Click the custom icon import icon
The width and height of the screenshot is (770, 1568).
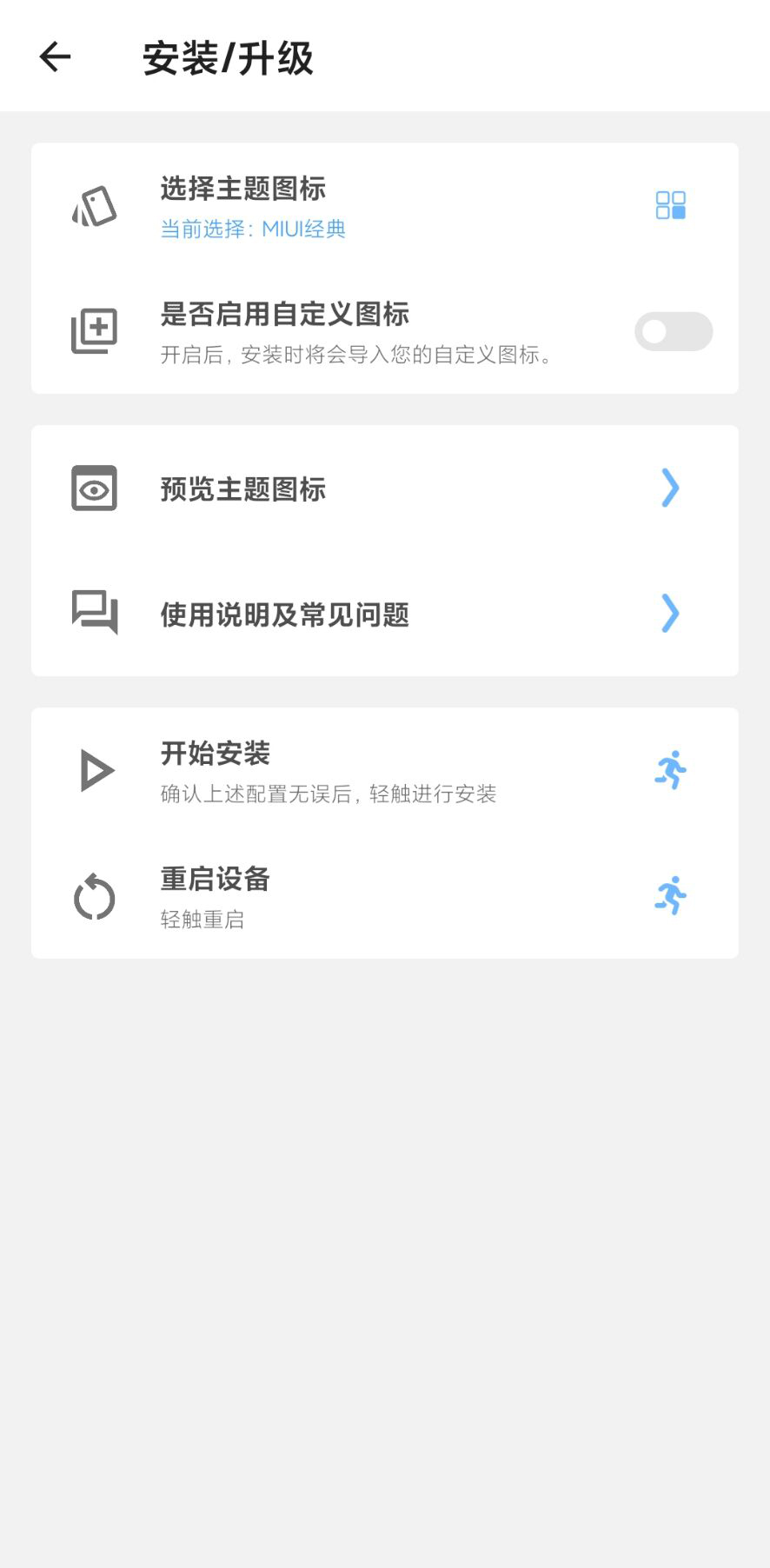[94, 331]
